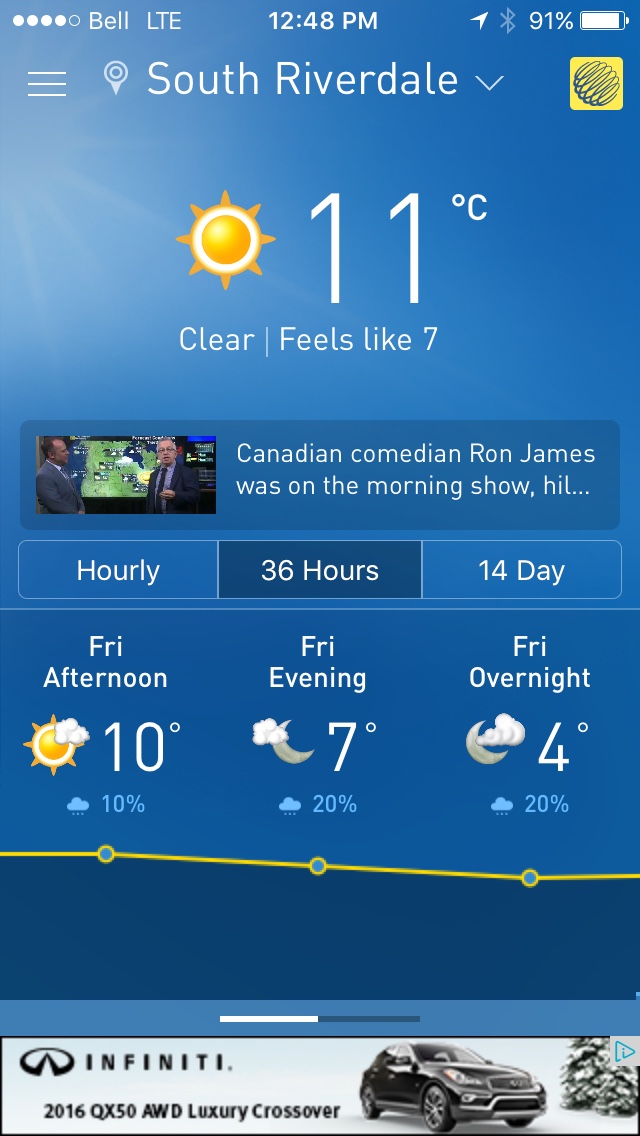Image resolution: width=640 pixels, height=1136 pixels.
Task: View Fri Evening forecast details
Action: [318, 725]
